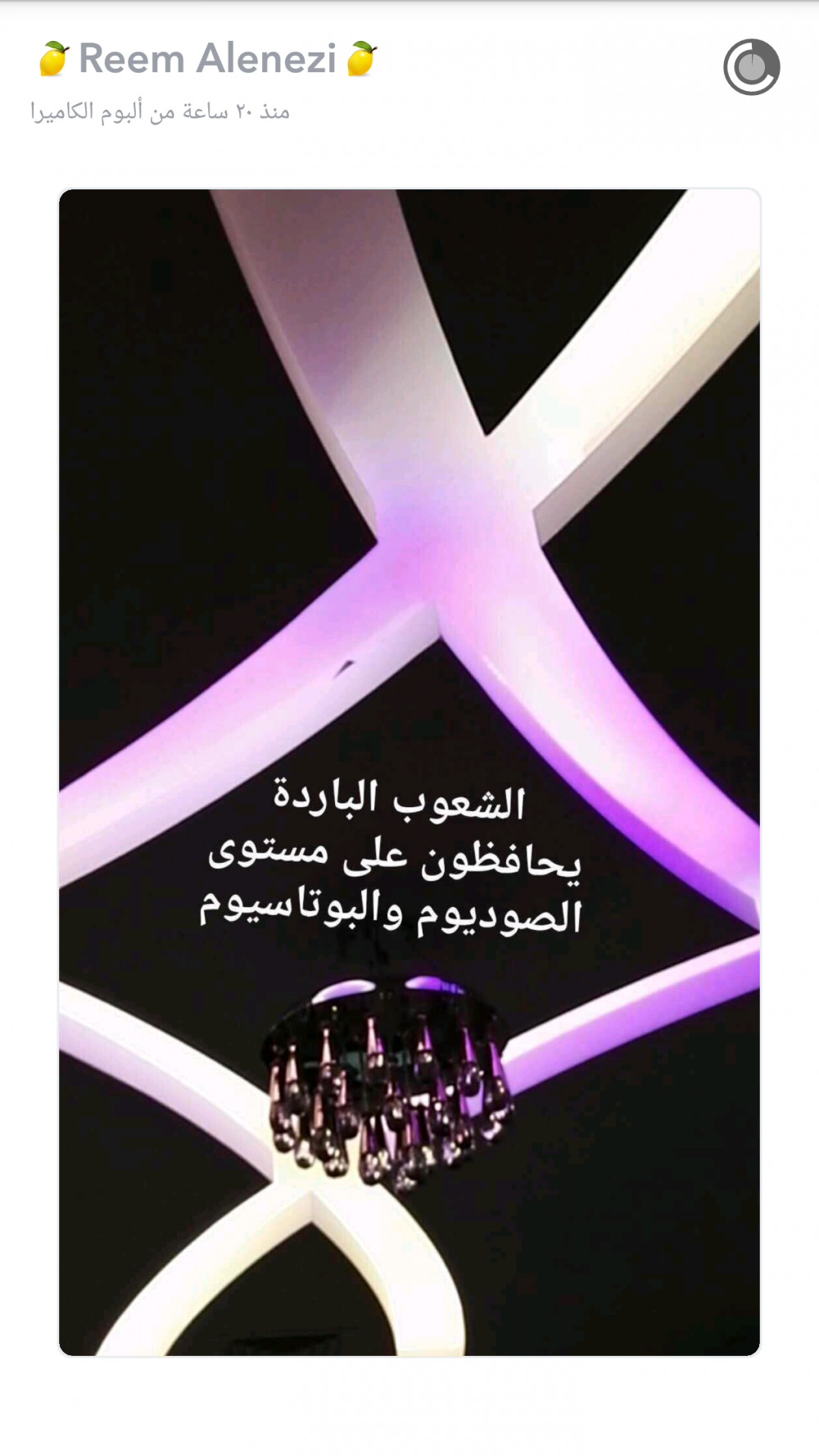
Task: Tap the circular story timer icon
Action: [x=751, y=67]
